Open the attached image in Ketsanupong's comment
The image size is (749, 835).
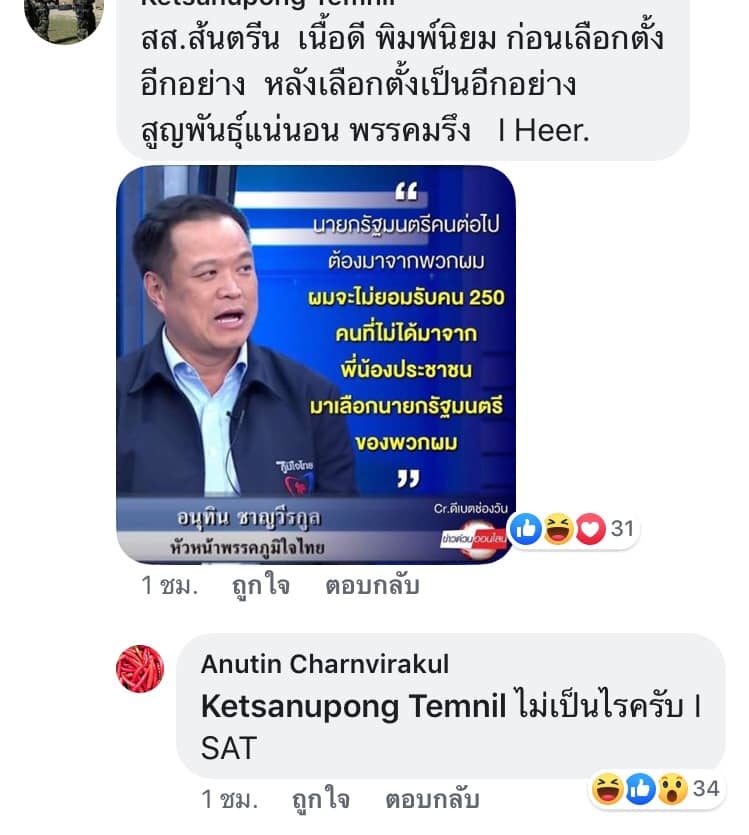click(x=316, y=364)
